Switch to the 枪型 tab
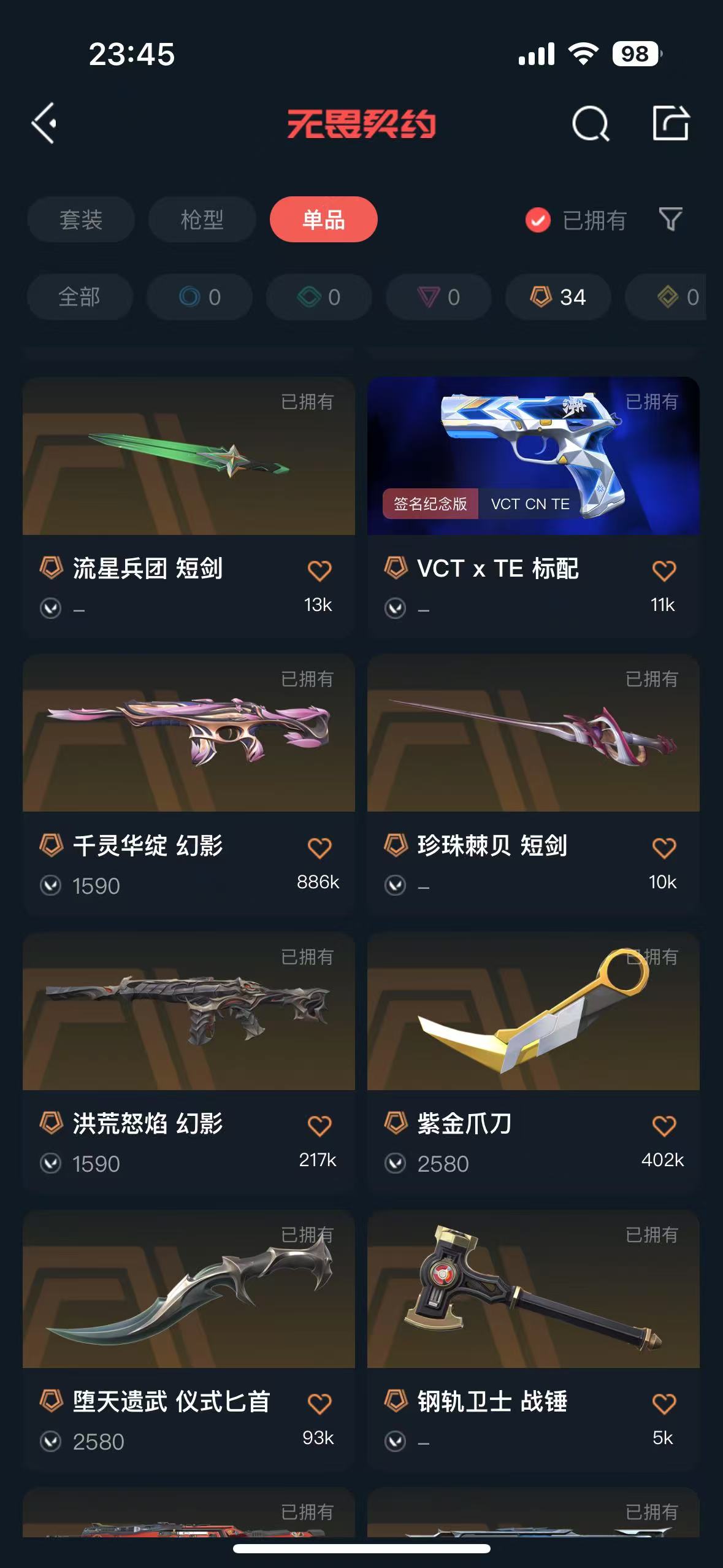 (x=202, y=220)
